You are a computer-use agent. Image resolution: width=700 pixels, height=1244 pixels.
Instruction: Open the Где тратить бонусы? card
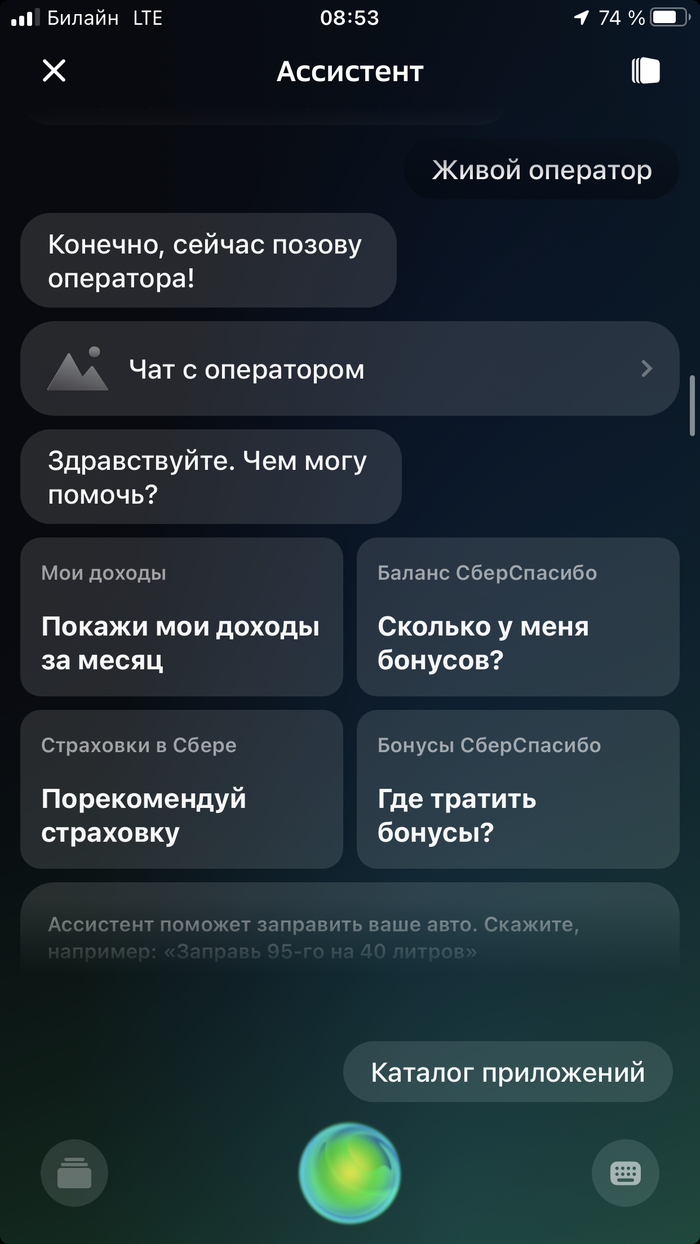[x=518, y=789]
